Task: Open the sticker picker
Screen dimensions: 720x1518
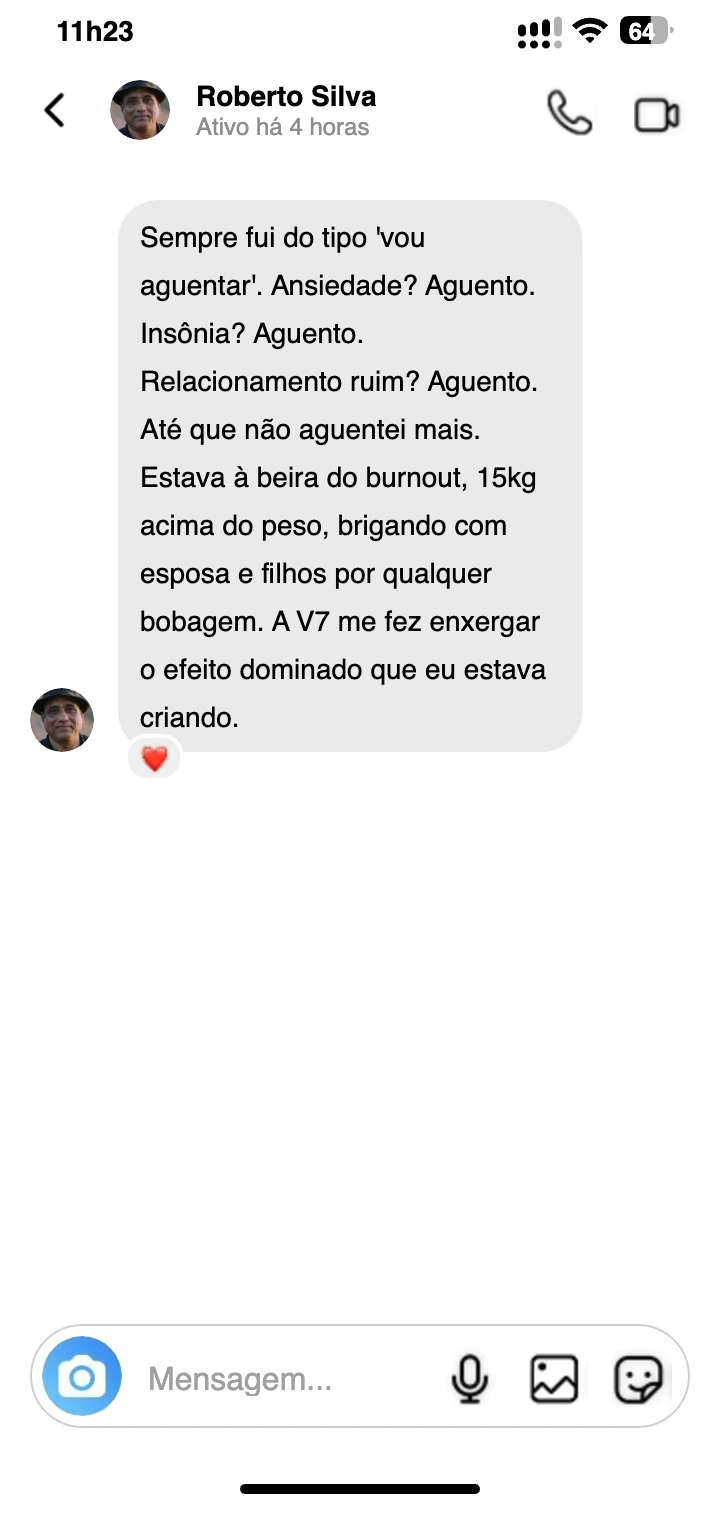Action: [638, 1380]
